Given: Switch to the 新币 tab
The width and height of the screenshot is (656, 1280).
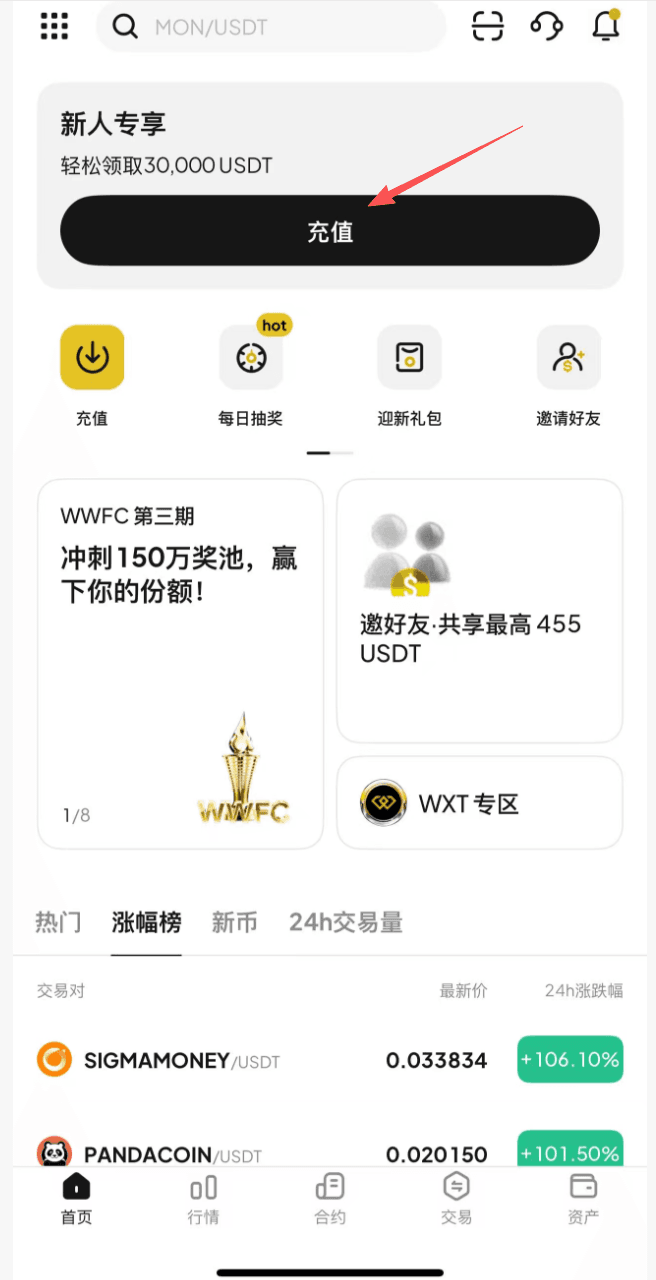Looking at the screenshot, I should pos(234,922).
